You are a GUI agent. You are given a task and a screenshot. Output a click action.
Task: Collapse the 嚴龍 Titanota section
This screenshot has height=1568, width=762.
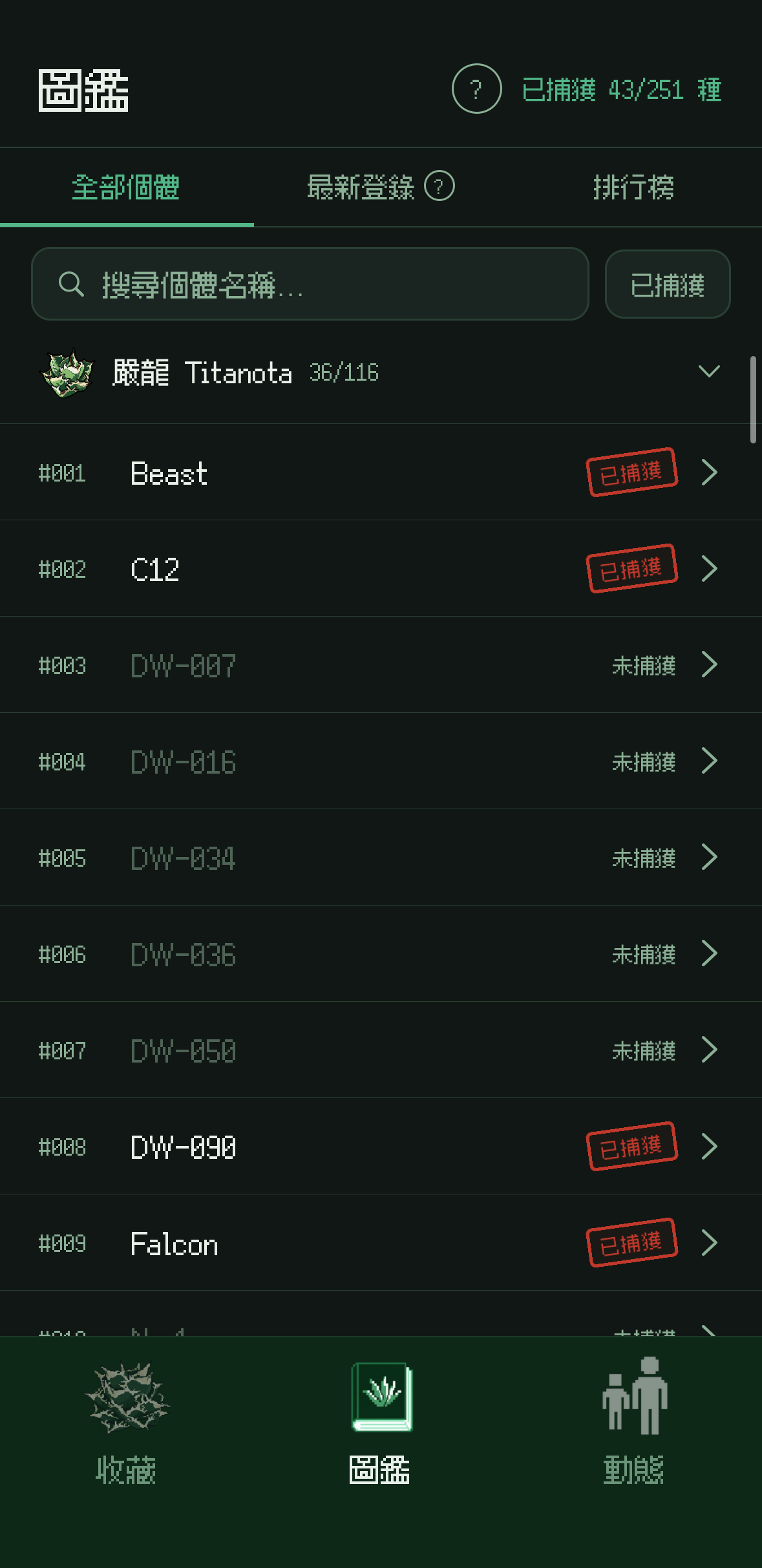coord(708,372)
